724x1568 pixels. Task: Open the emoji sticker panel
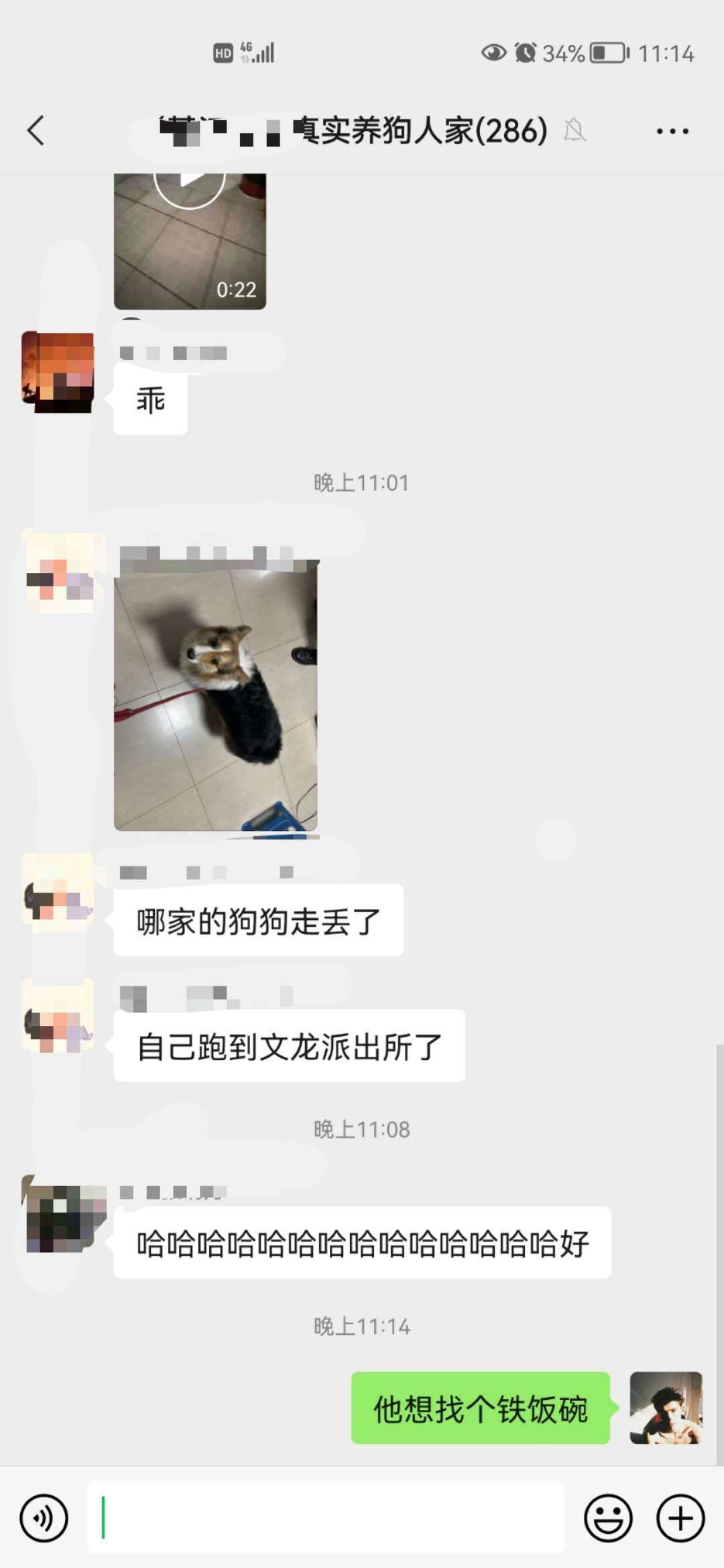pyautogui.click(x=608, y=1518)
